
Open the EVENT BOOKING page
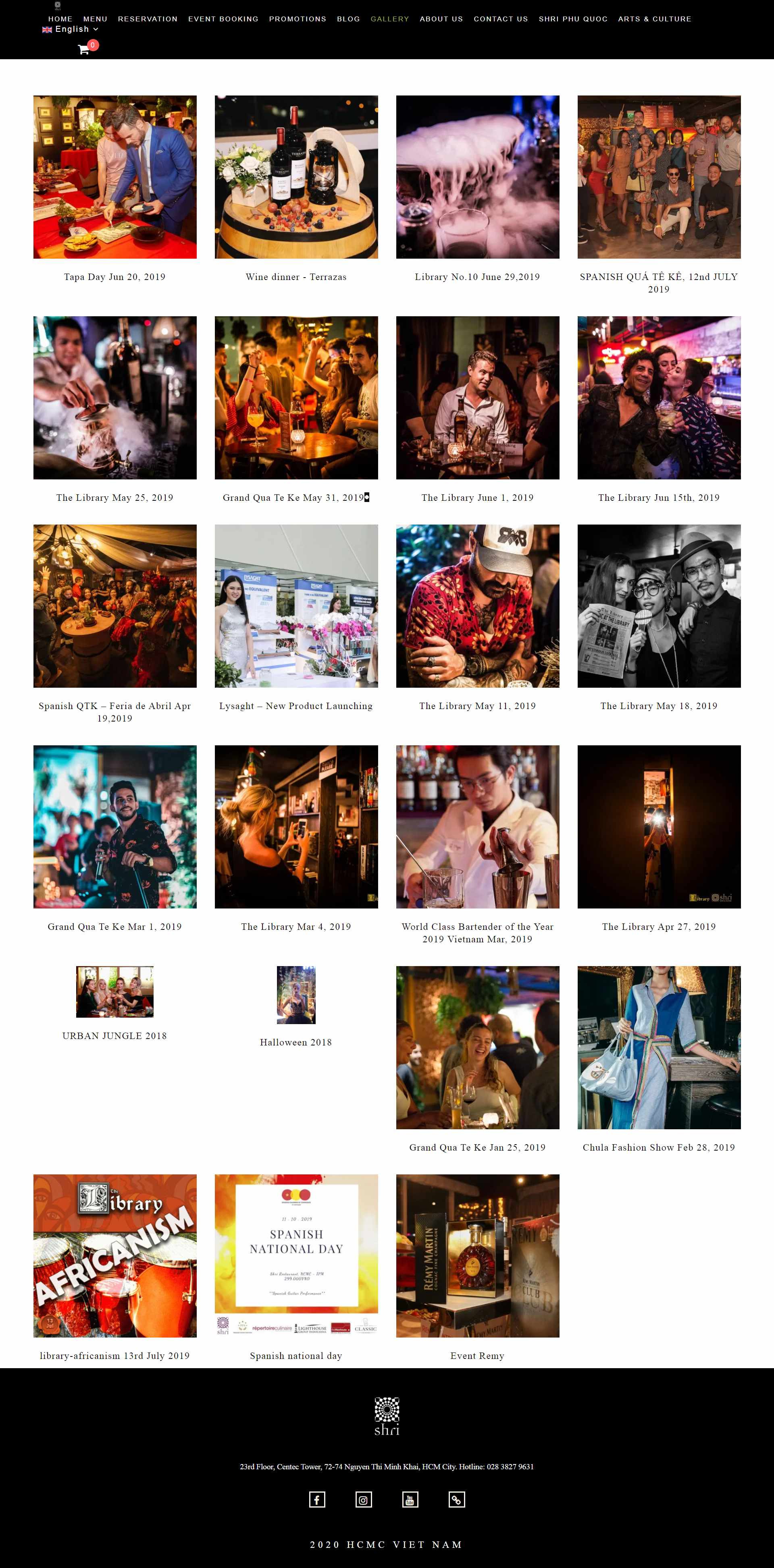[x=223, y=19]
